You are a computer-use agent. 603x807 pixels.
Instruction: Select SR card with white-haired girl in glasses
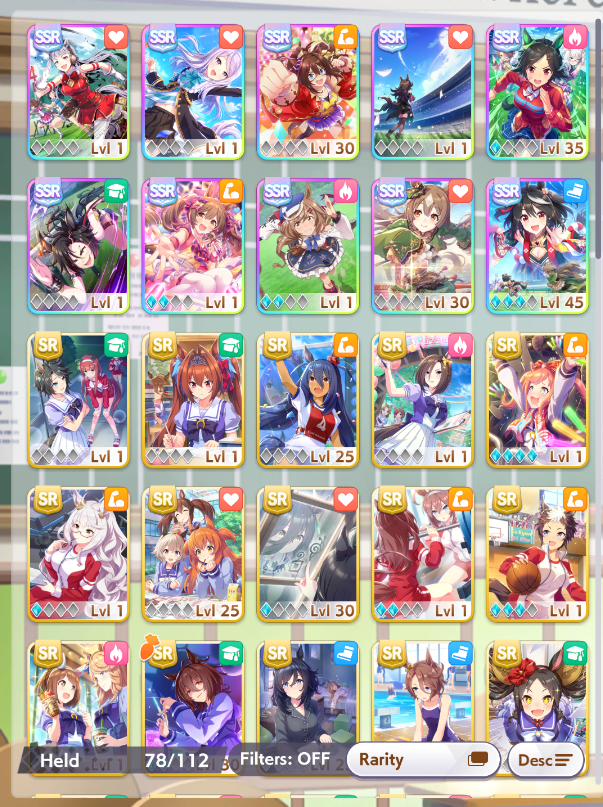(x=78, y=554)
